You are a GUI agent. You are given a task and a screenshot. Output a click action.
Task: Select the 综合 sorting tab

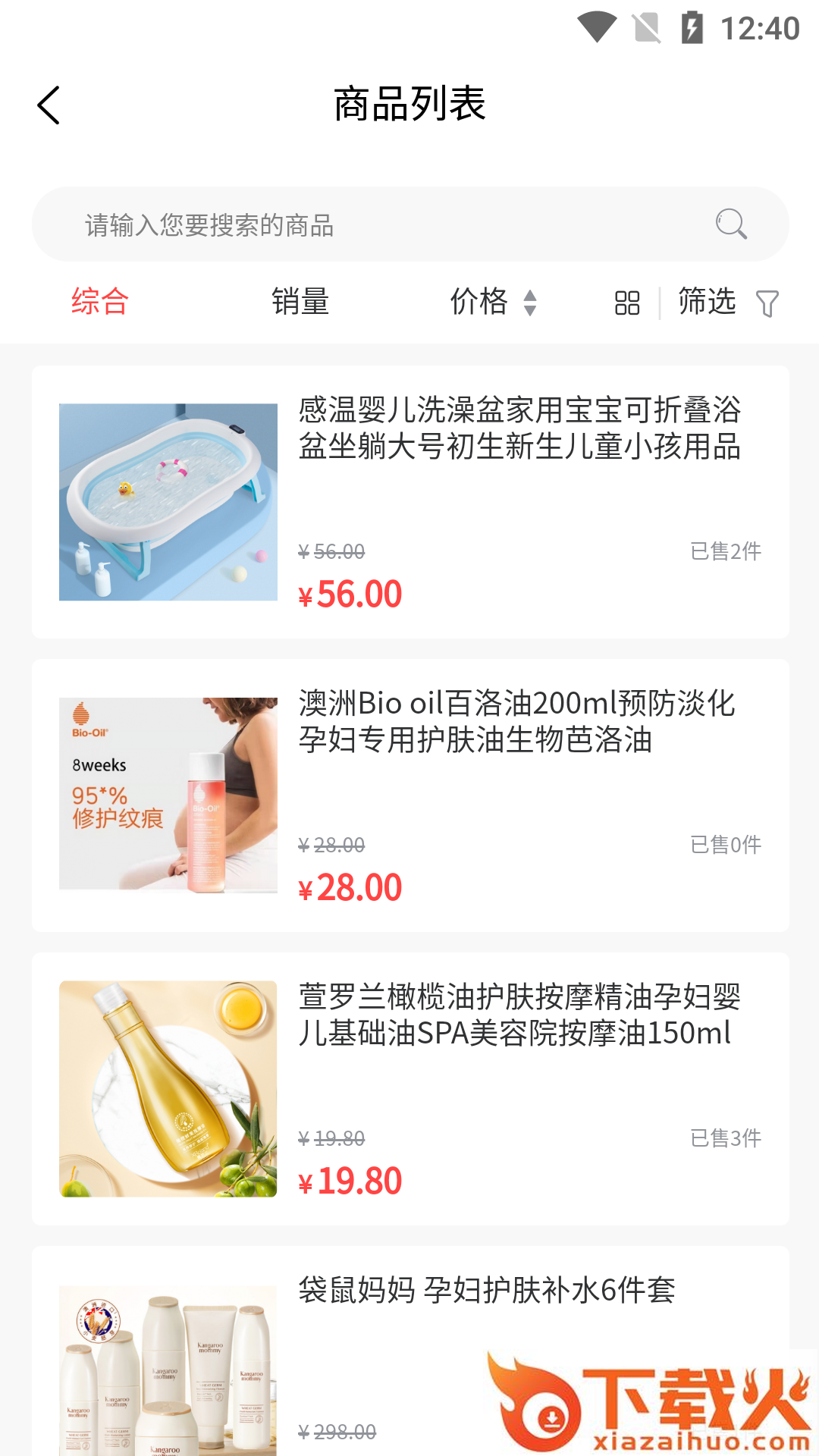100,302
